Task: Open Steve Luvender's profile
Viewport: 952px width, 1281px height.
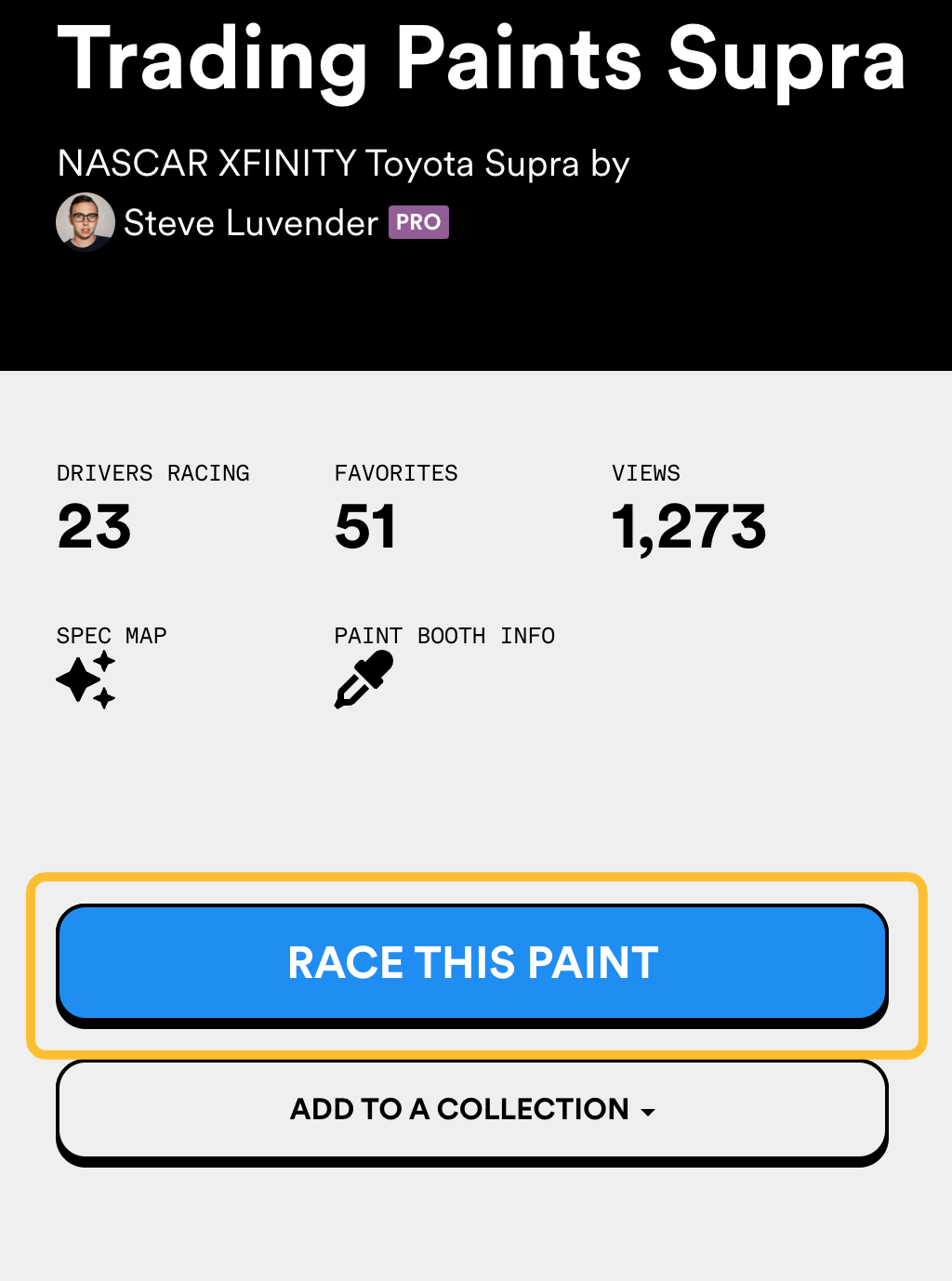Action: (249, 223)
